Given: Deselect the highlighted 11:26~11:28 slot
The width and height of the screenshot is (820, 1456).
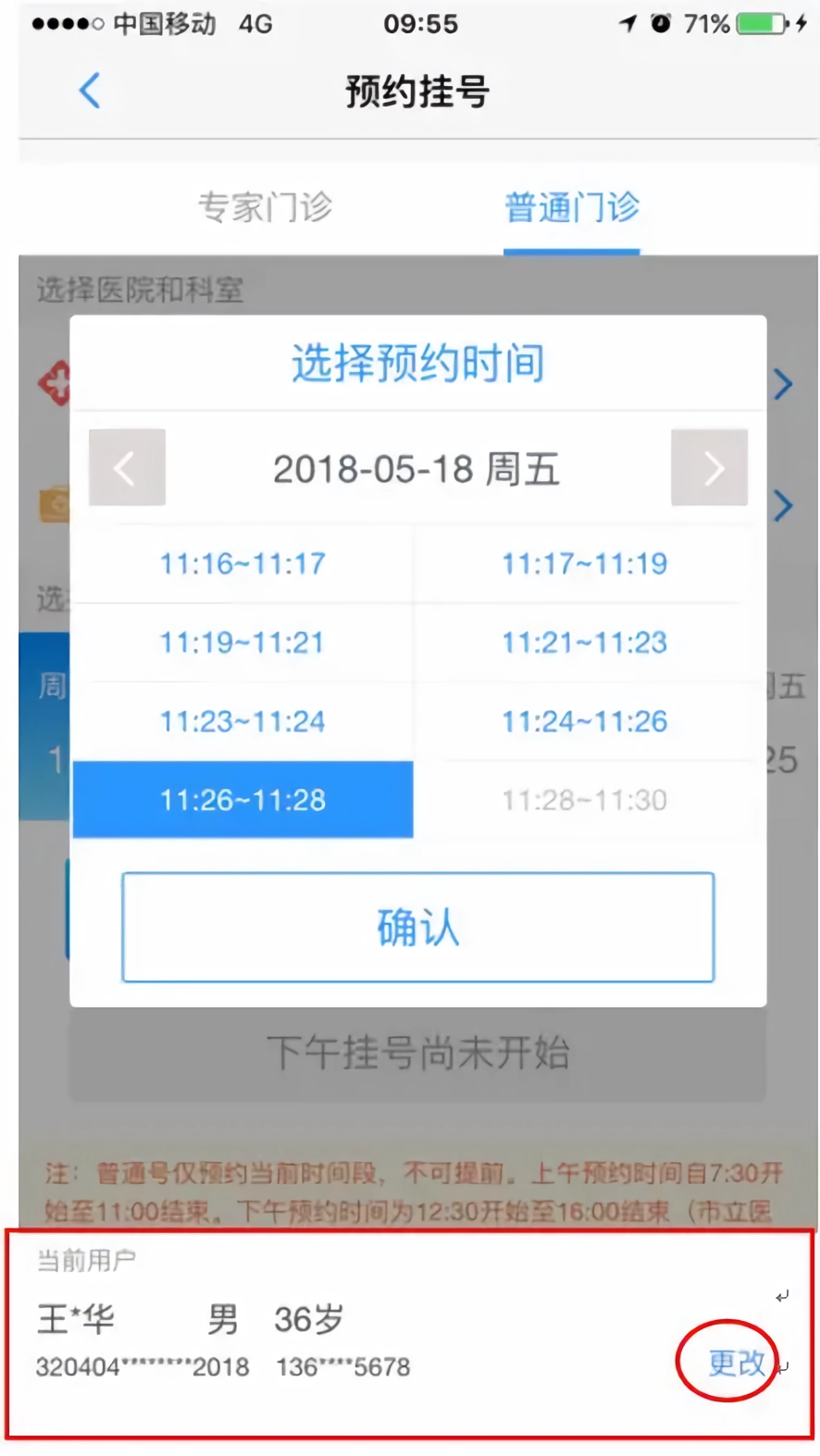Looking at the screenshot, I should click(242, 799).
